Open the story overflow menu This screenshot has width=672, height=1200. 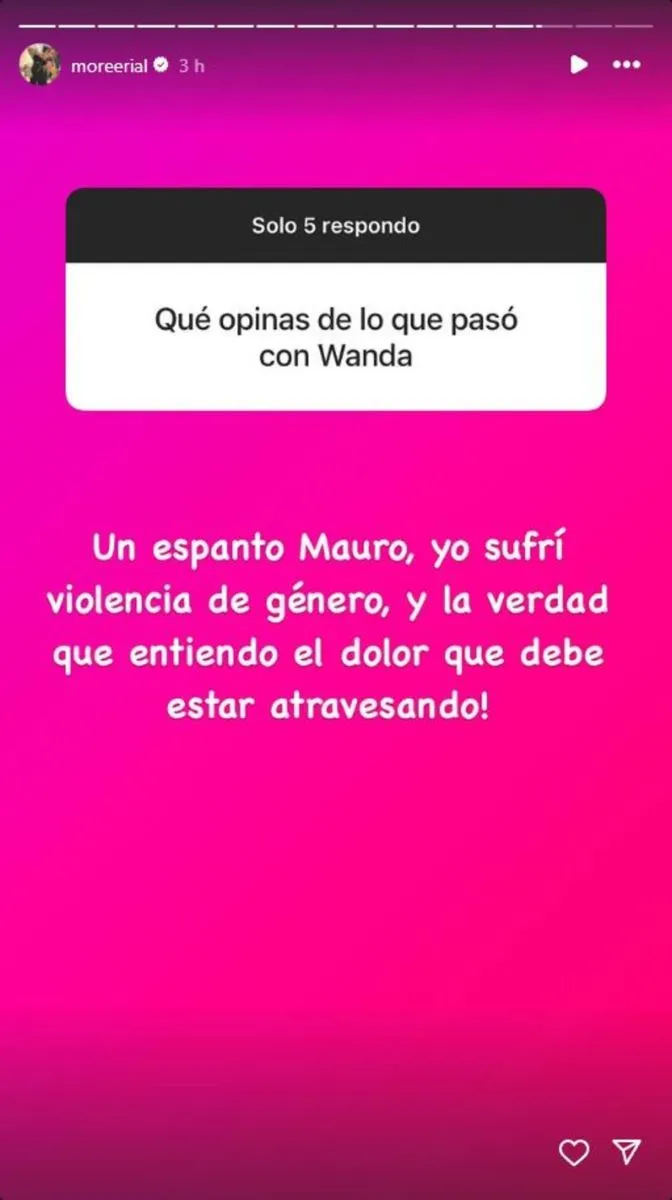(x=626, y=65)
